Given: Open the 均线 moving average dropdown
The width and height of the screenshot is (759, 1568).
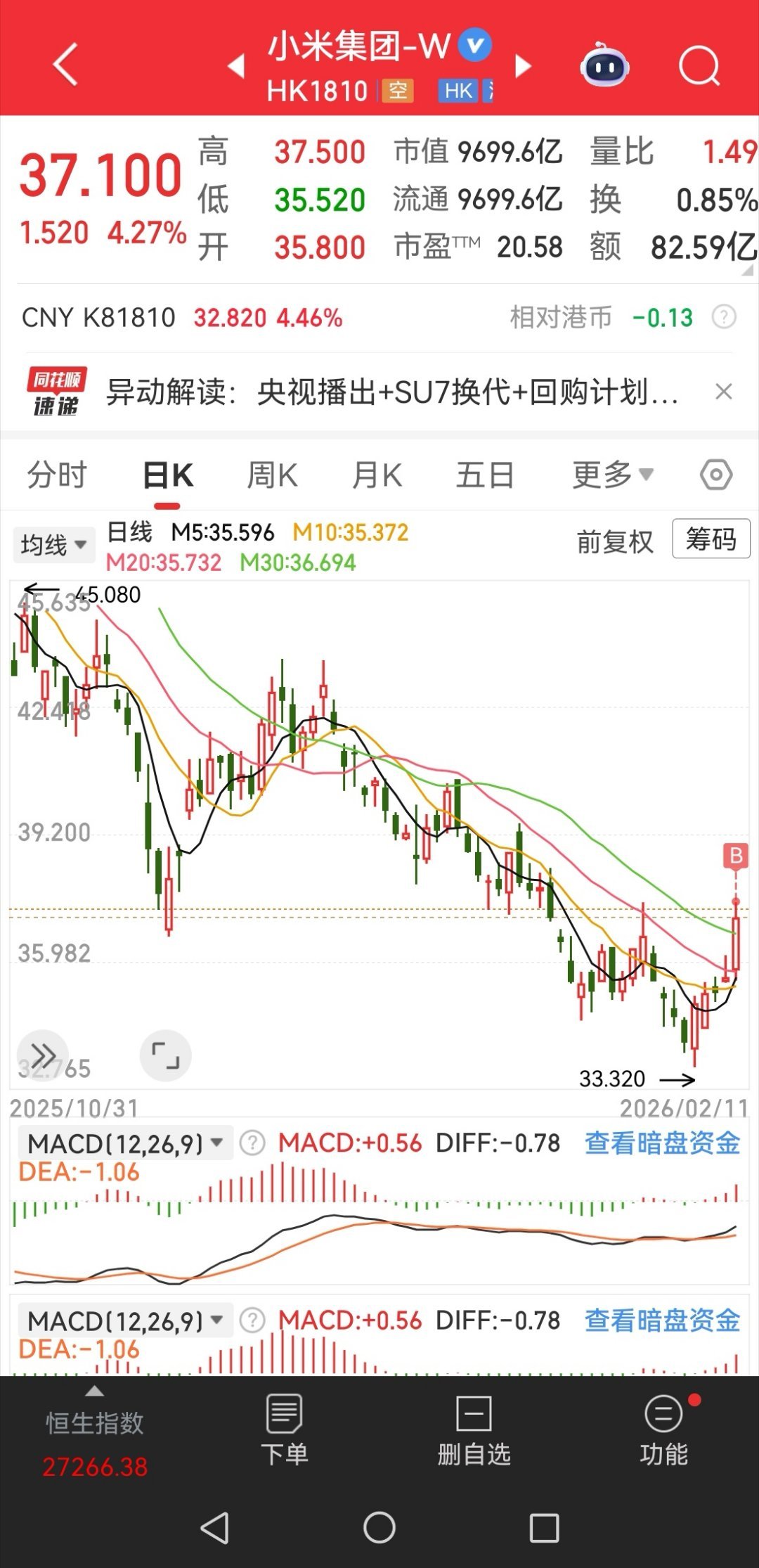Looking at the screenshot, I should pos(53,544).
